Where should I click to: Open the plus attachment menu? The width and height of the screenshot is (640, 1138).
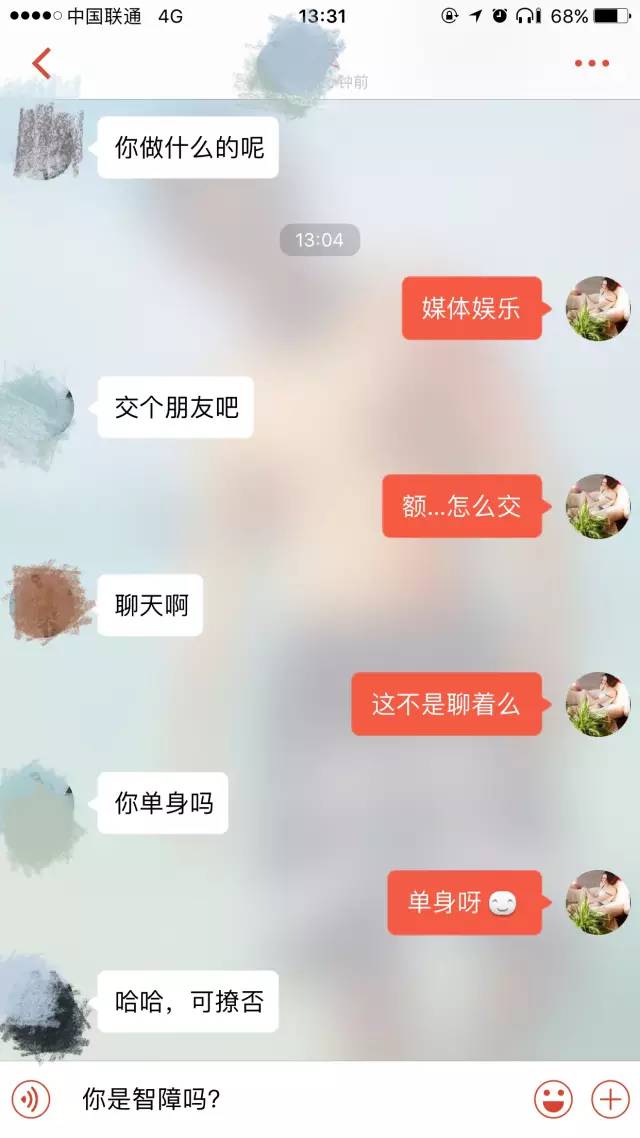610,1100
